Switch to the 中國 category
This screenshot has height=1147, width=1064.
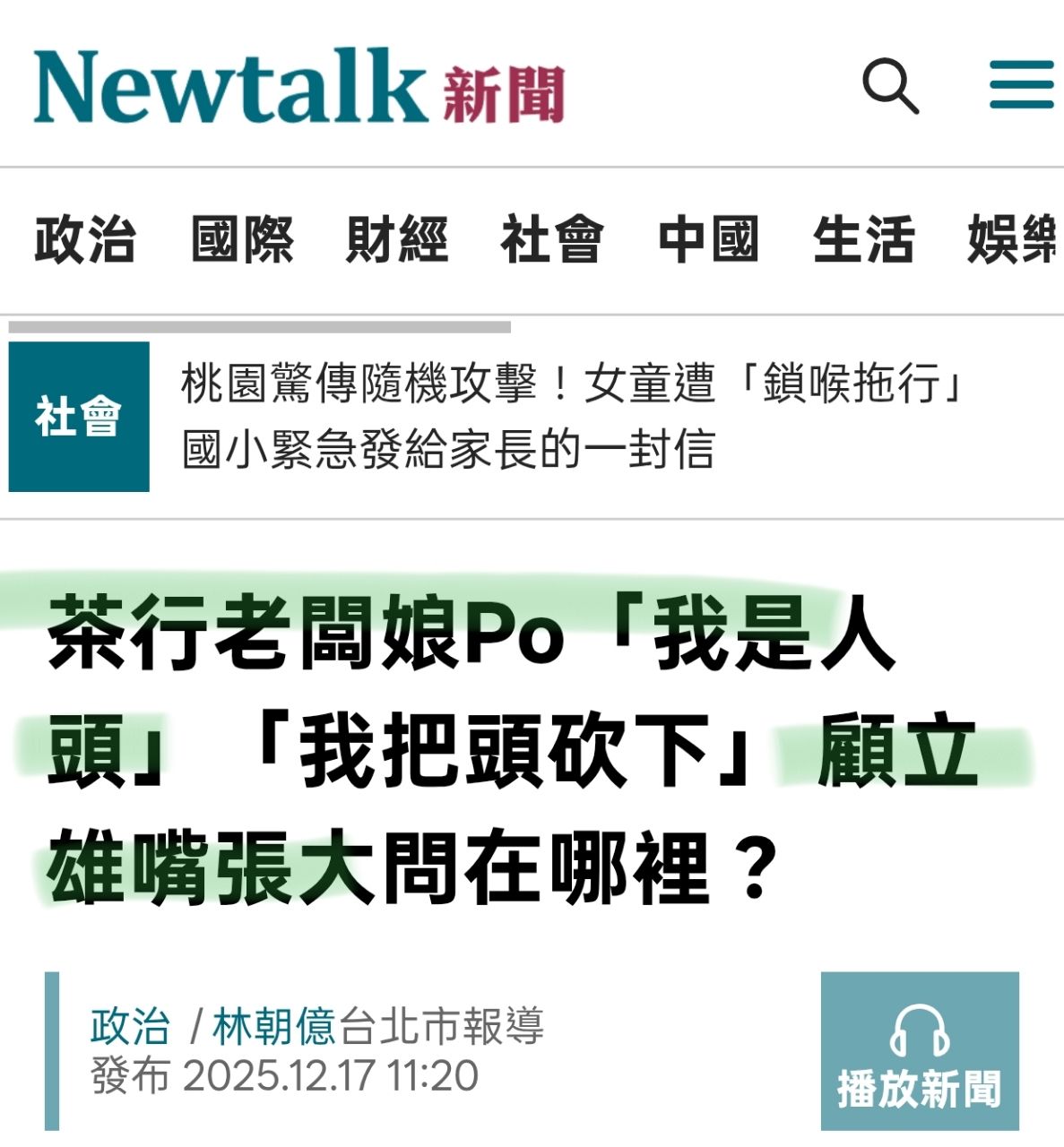[x=708, y=240]
